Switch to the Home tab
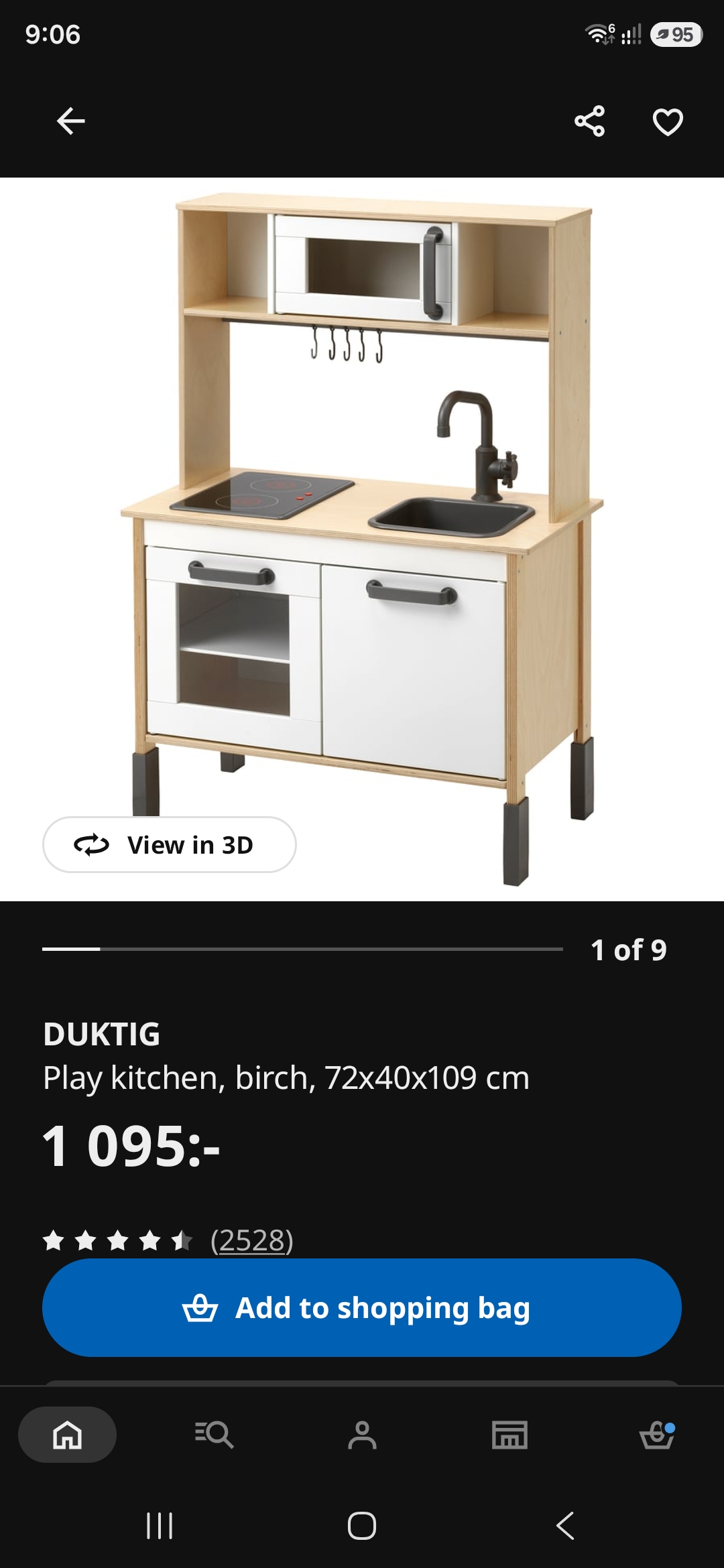The width and height of the screenshot is (724, 1568). (67, 1435)
